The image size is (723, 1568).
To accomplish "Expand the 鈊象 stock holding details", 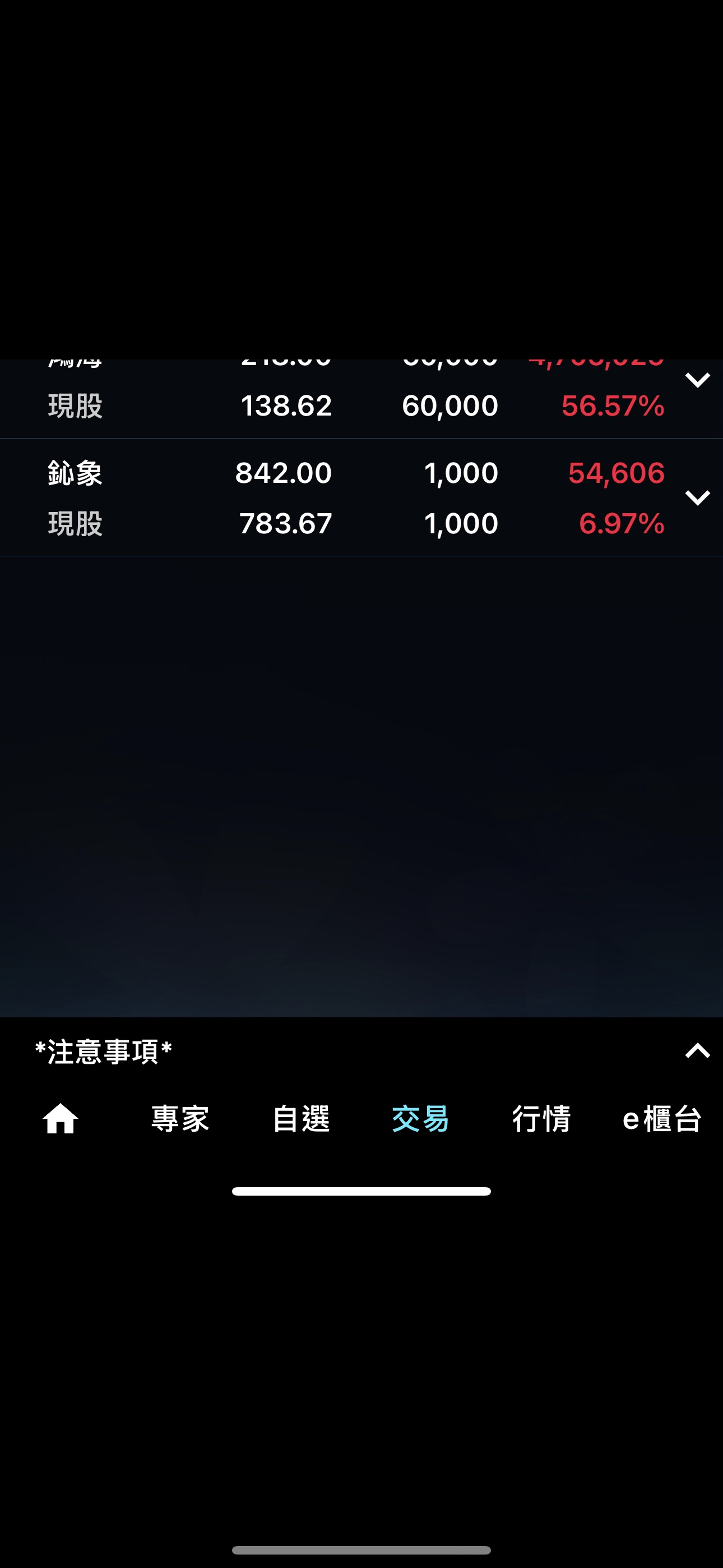I will [697, 497].
